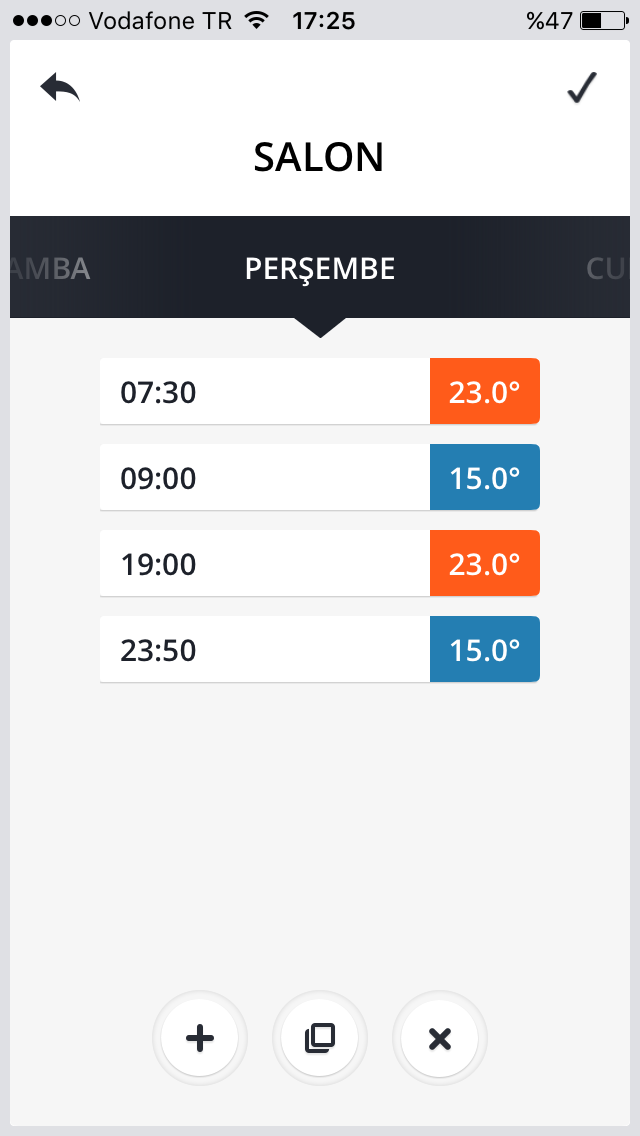Switch to the CUMA day tab
Viewport: 640px width, 1136px height.
coord(606,269)
